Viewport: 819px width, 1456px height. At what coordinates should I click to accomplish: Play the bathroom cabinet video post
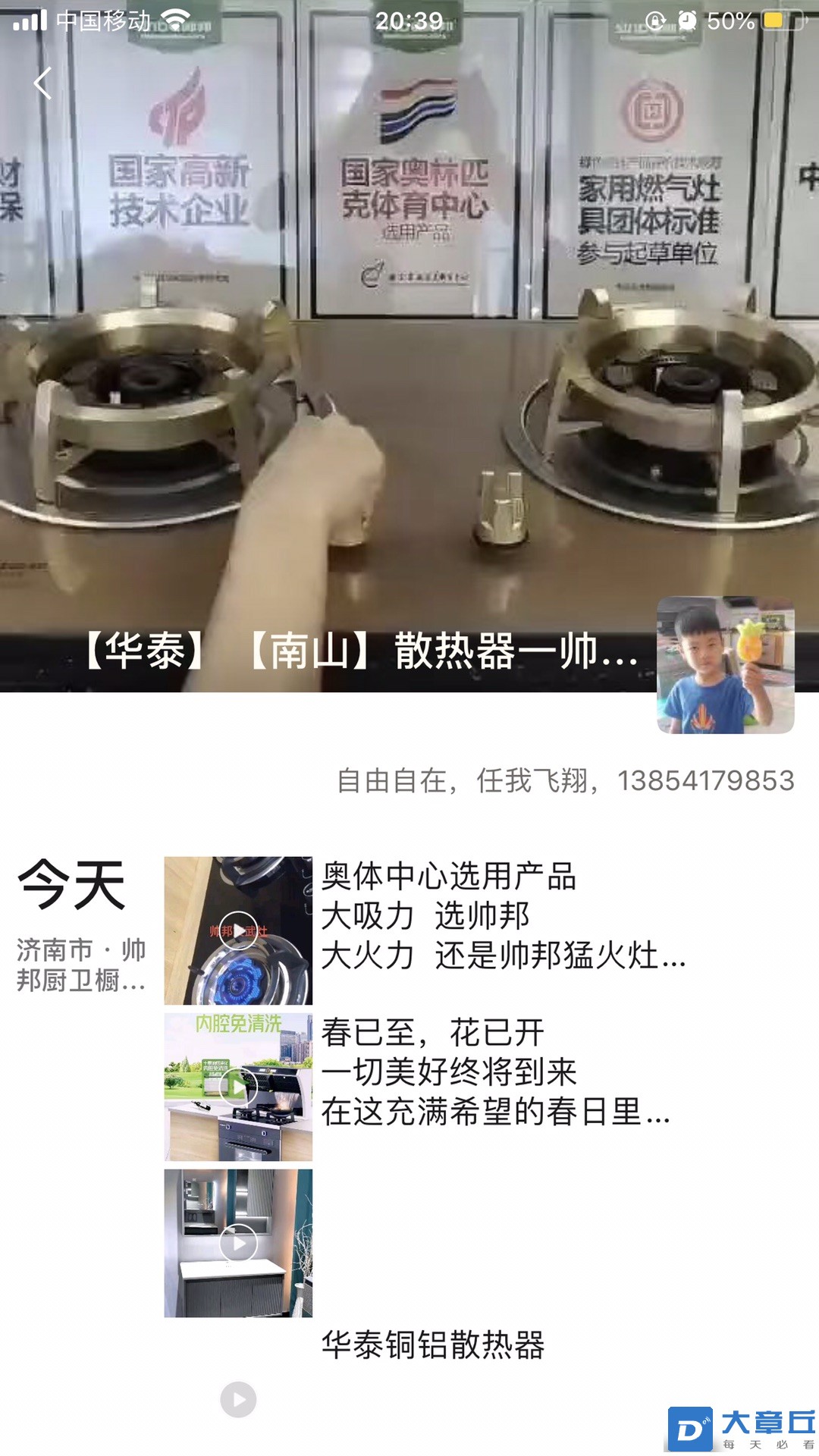click(238, 1243)
